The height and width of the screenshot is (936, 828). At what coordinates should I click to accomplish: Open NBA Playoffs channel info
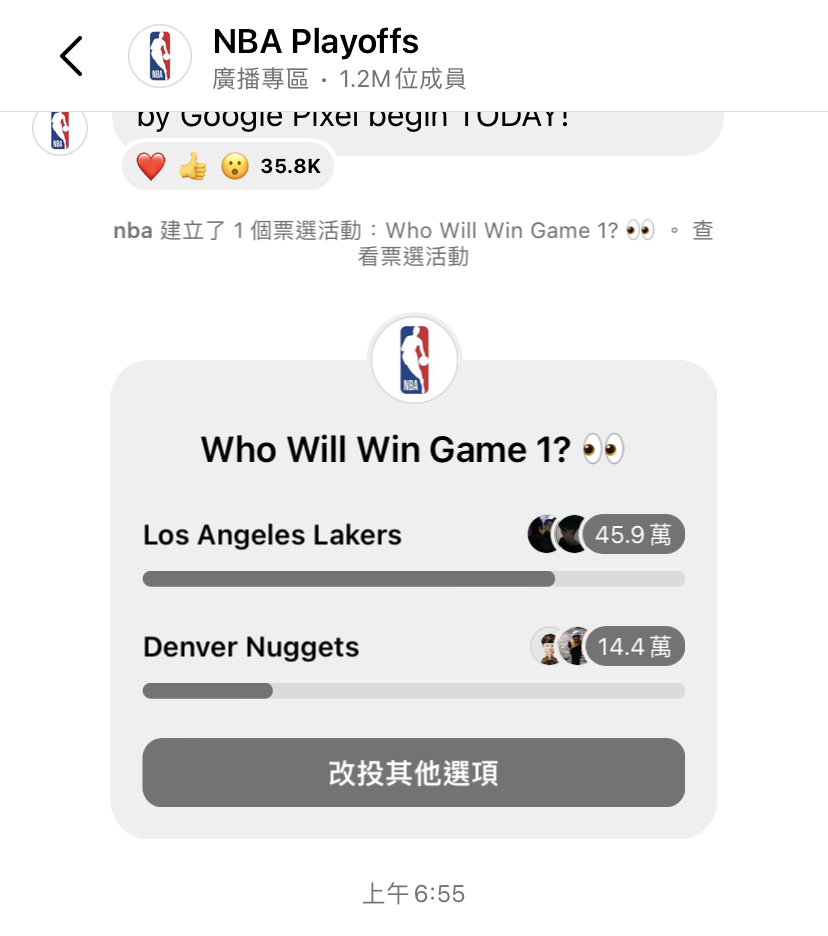(x=316, y=57)
